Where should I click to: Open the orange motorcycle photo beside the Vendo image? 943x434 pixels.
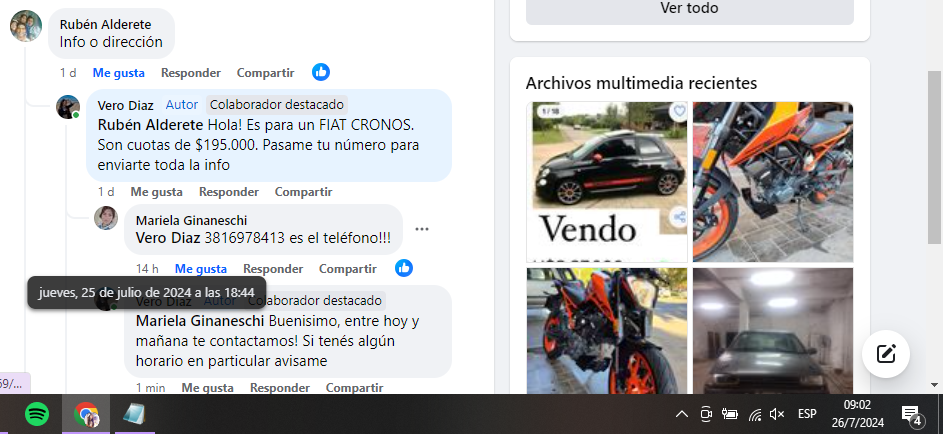coord(772,181)
